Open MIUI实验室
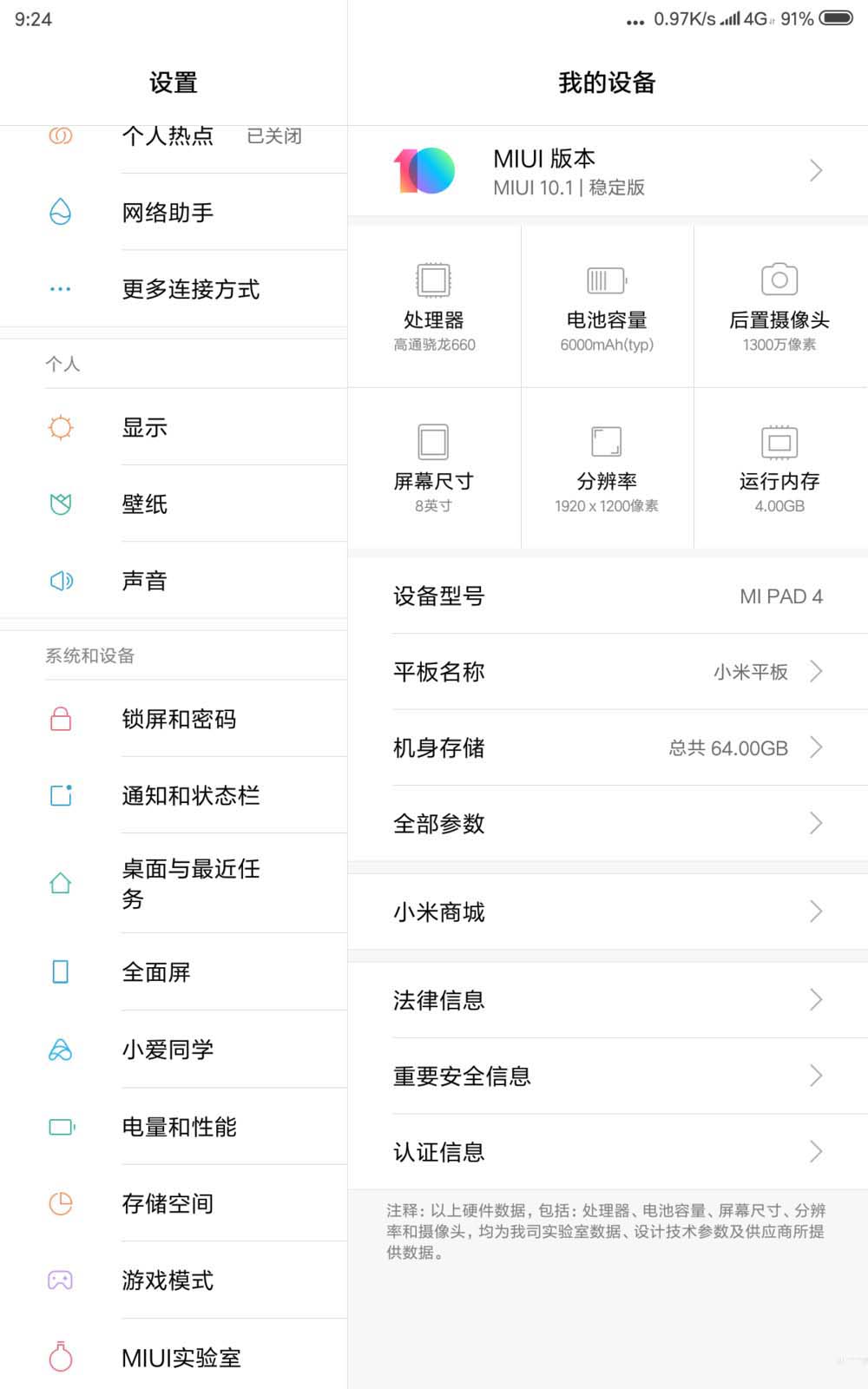 coord(174,1357)
